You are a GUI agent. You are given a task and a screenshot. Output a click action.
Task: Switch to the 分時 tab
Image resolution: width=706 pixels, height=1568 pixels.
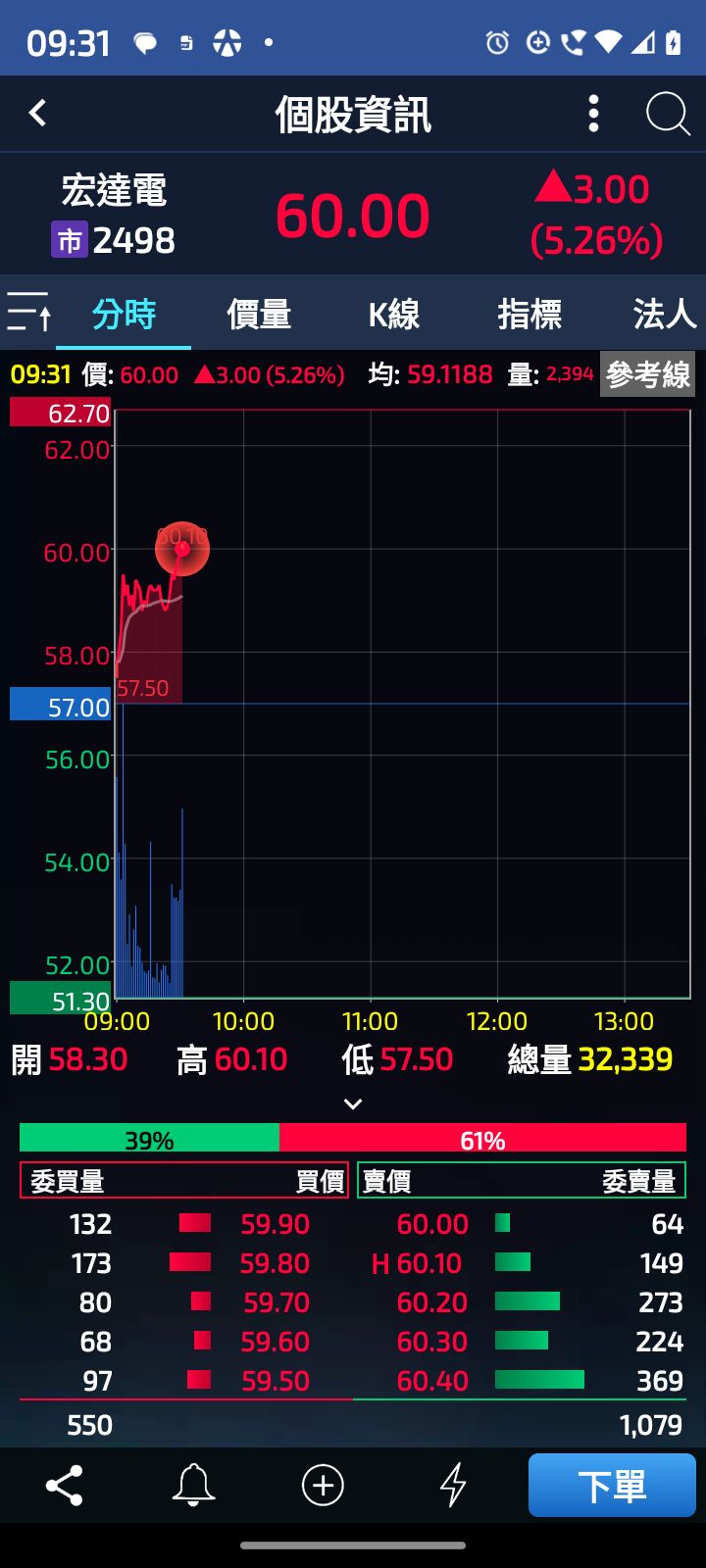click(x=124, y=315)
